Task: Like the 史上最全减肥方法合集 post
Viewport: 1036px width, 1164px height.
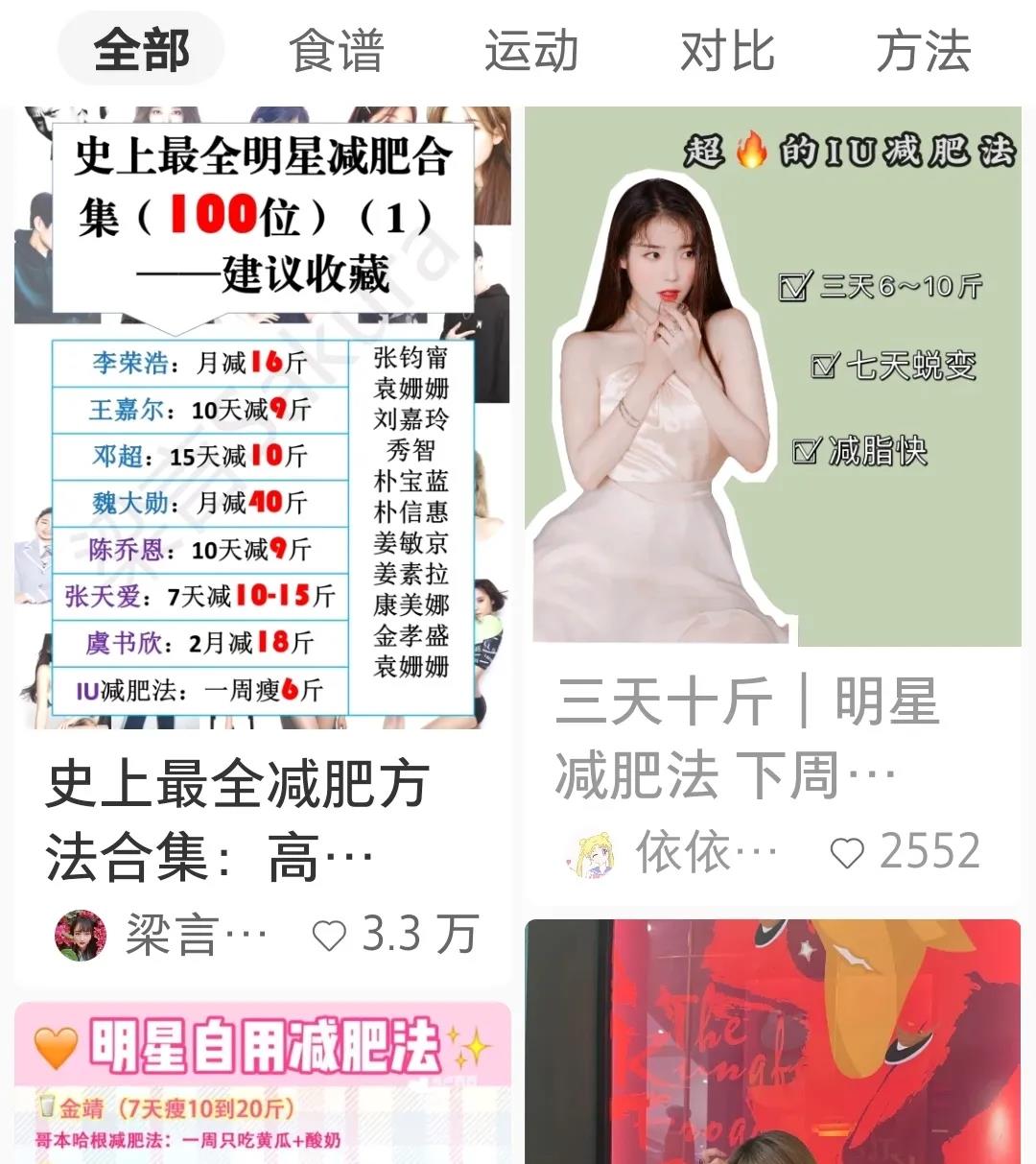Action: (329, 936)
